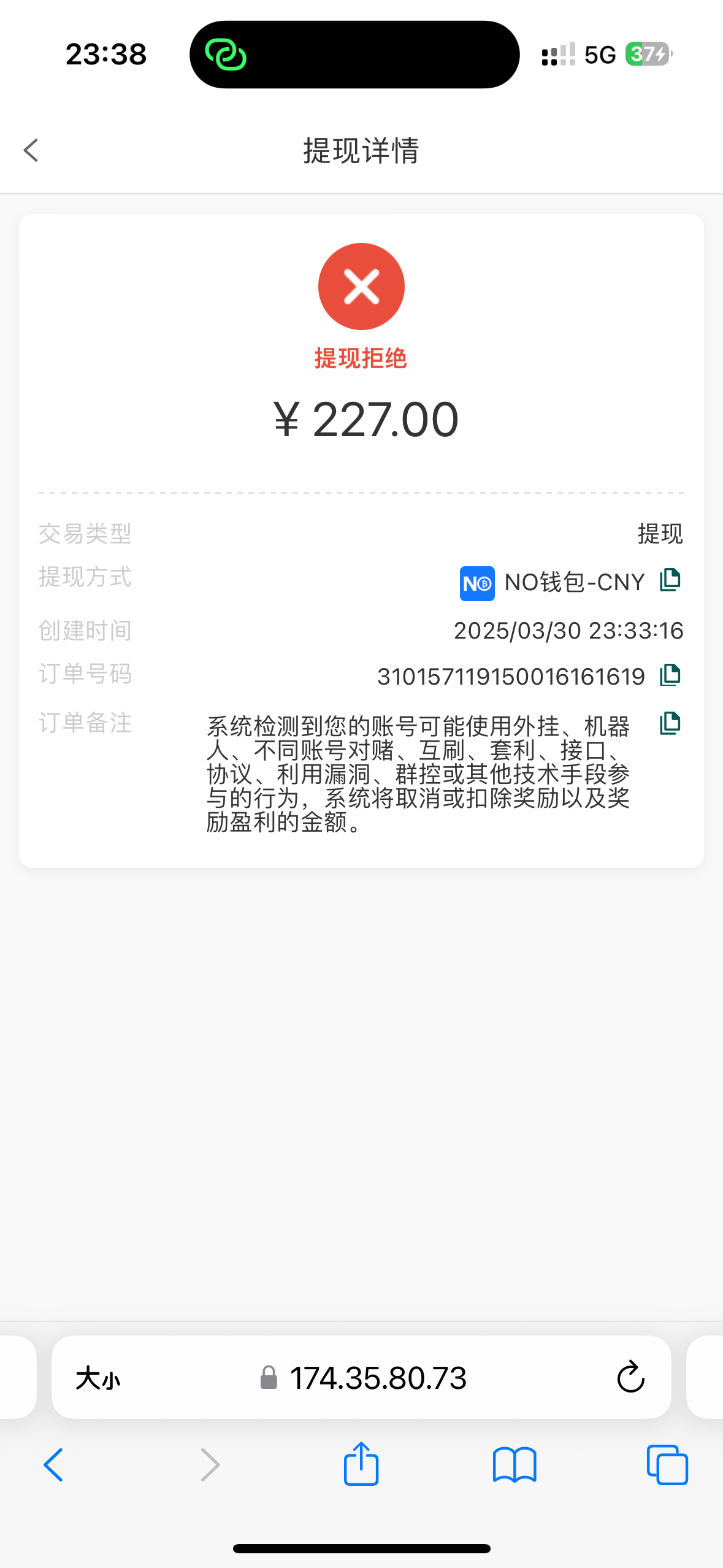The width and height of the screenshot is (723, 1568).
Task: Reload the current page
Action: pos(630,1378)
